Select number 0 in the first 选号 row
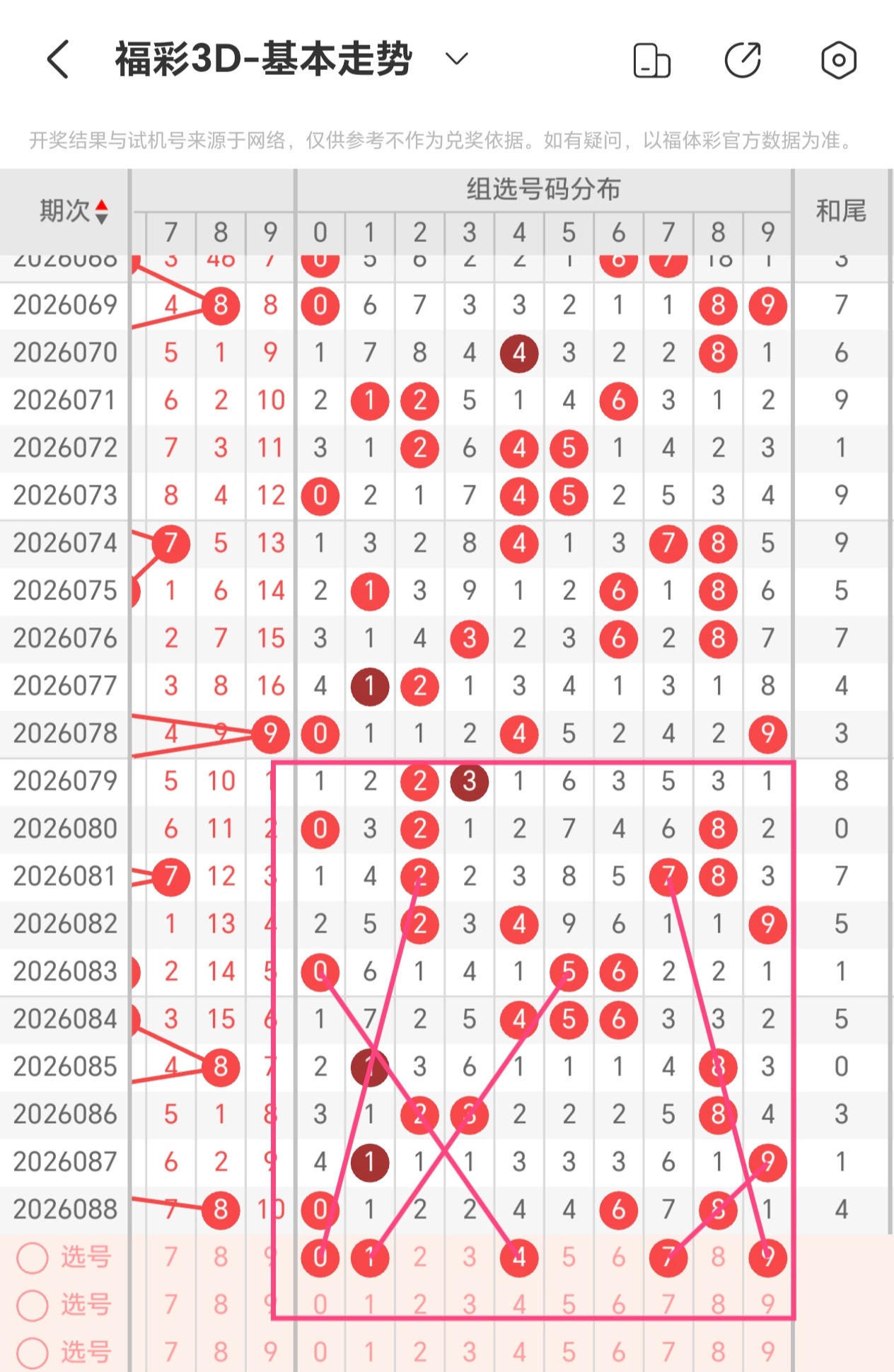 pos(320,1257)
